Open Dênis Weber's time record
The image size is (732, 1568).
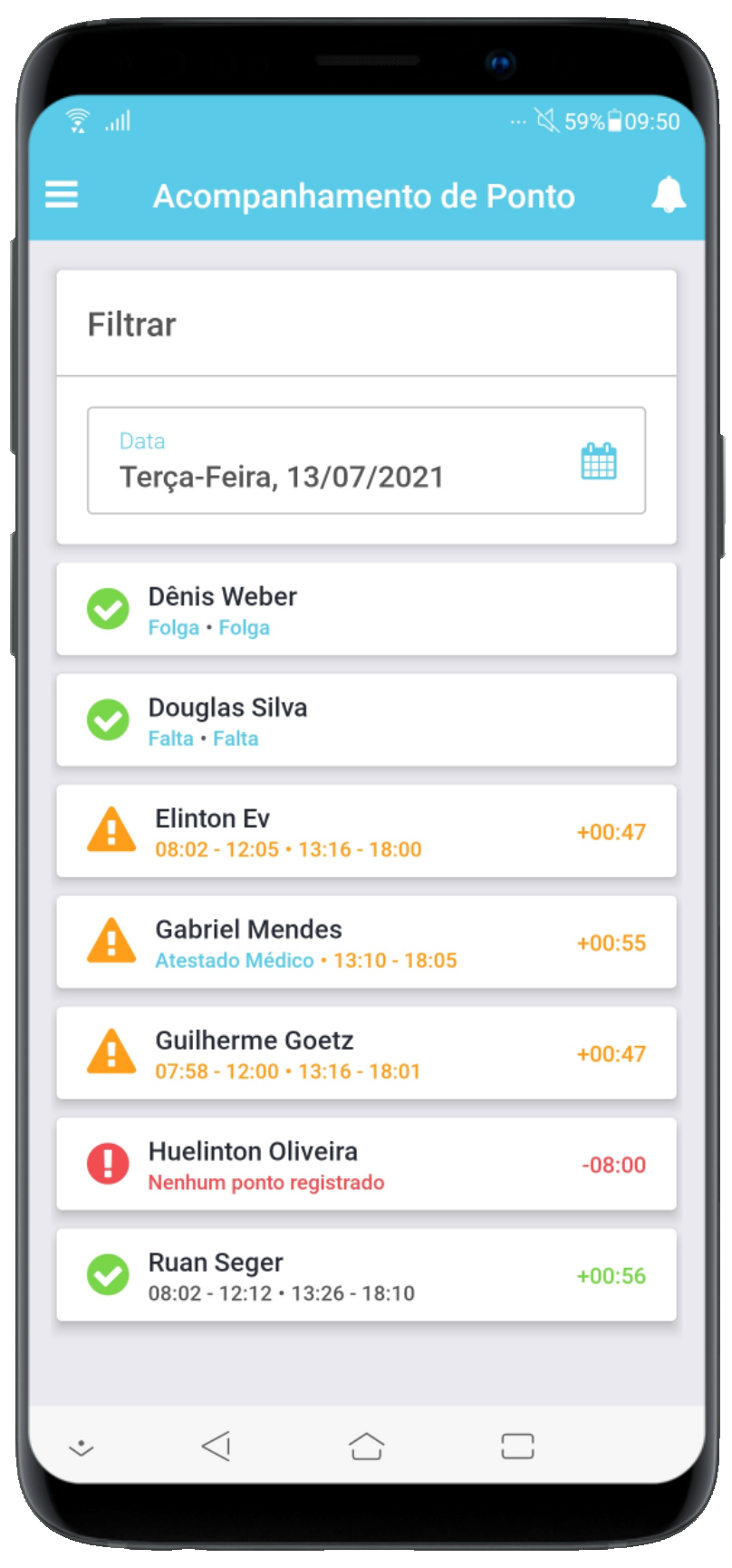coord(366,610)
